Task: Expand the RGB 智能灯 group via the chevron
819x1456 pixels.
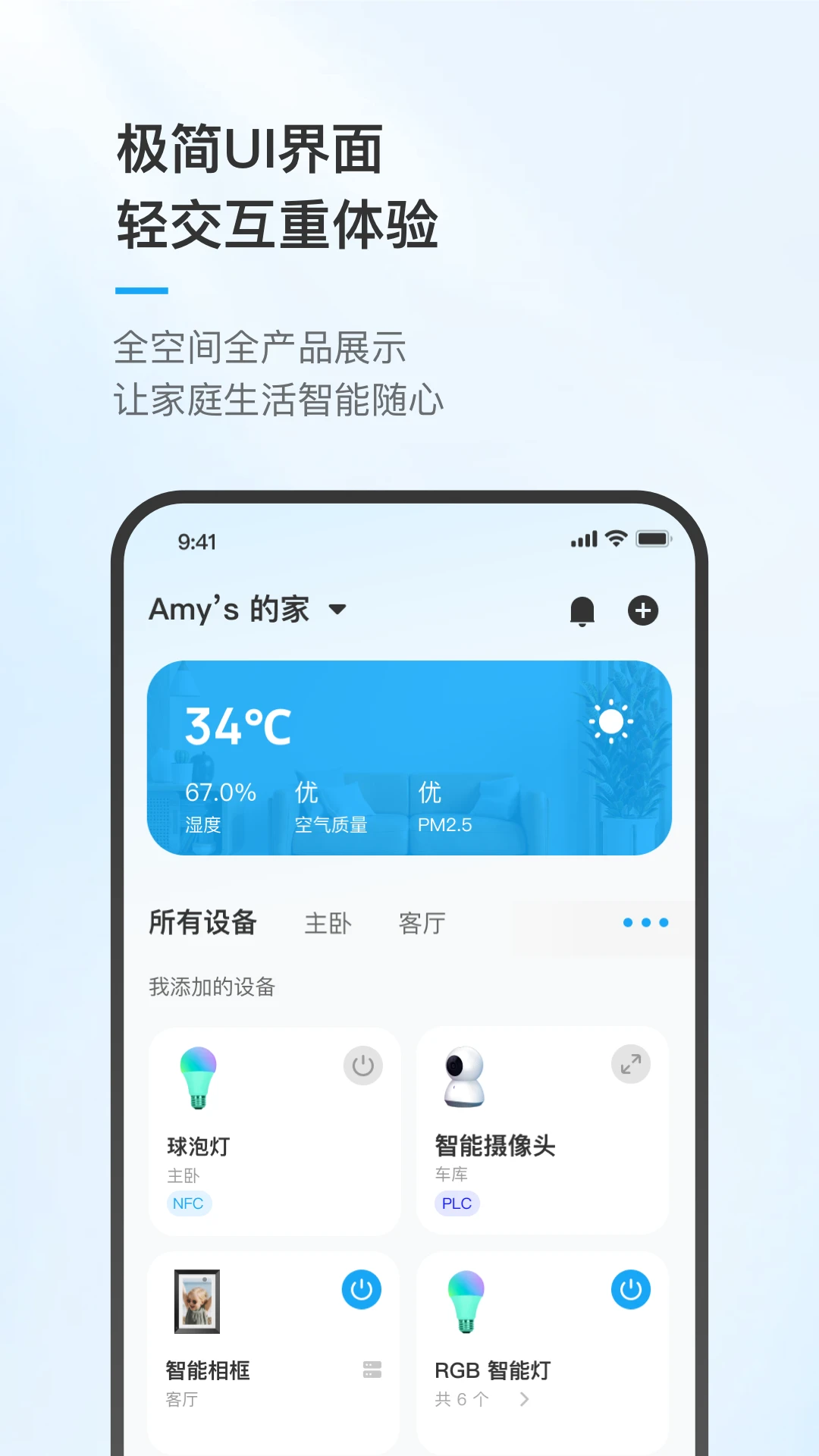Action: [x=526, y=1399]
